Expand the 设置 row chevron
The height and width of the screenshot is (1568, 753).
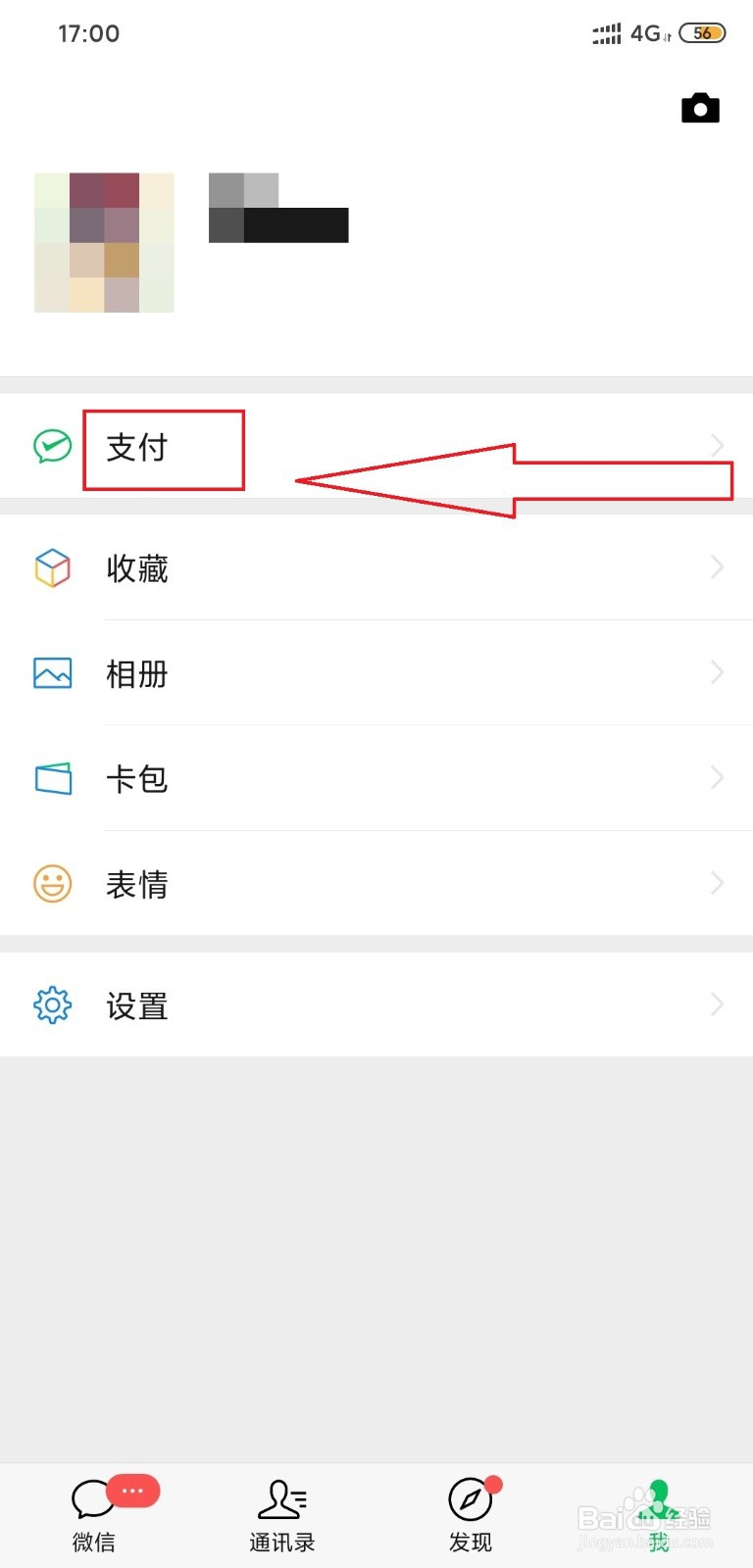(717, 1004)
